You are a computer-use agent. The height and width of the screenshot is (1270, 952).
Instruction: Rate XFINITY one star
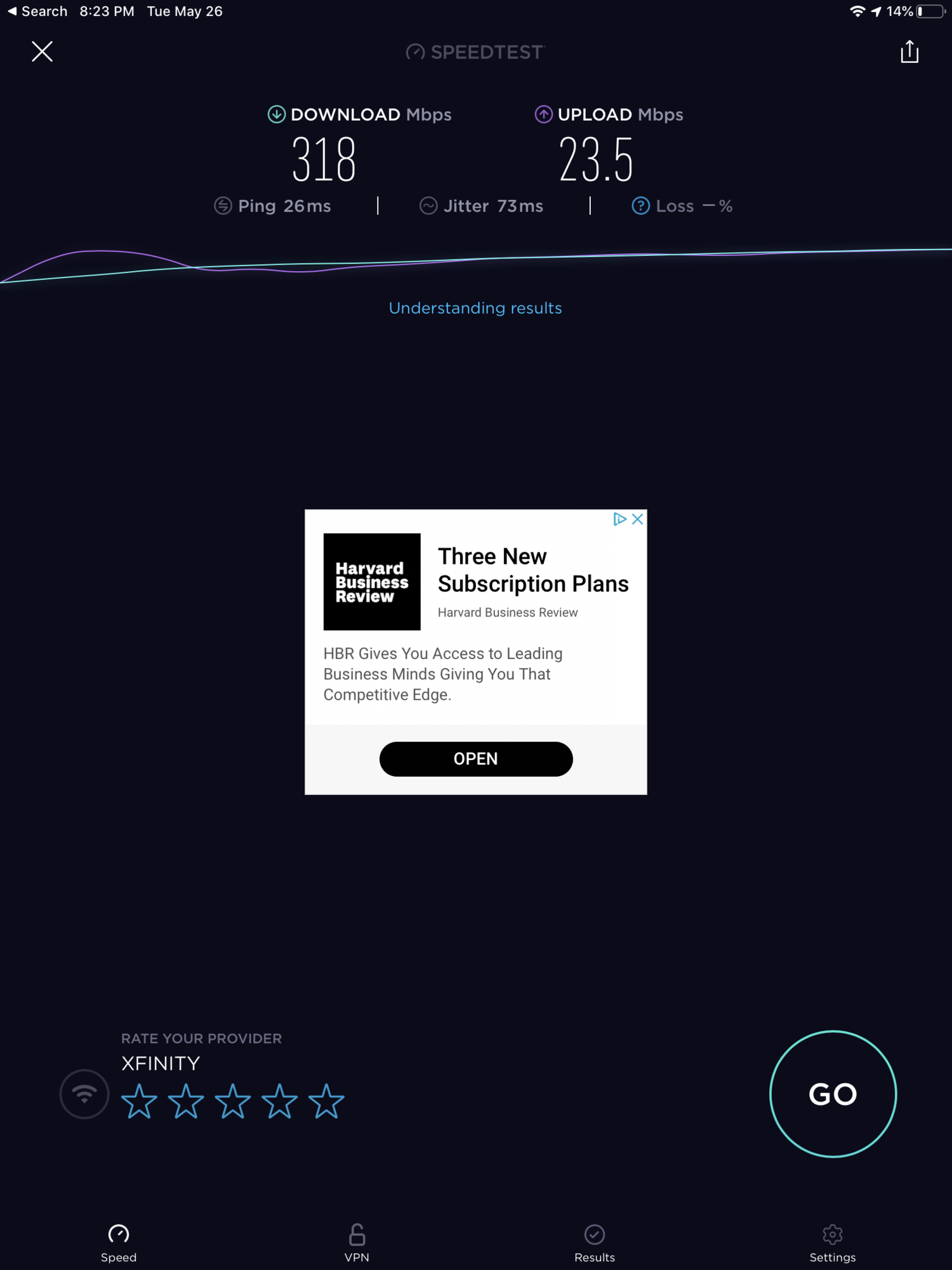pyautogui.click(x=139, y=1101)
